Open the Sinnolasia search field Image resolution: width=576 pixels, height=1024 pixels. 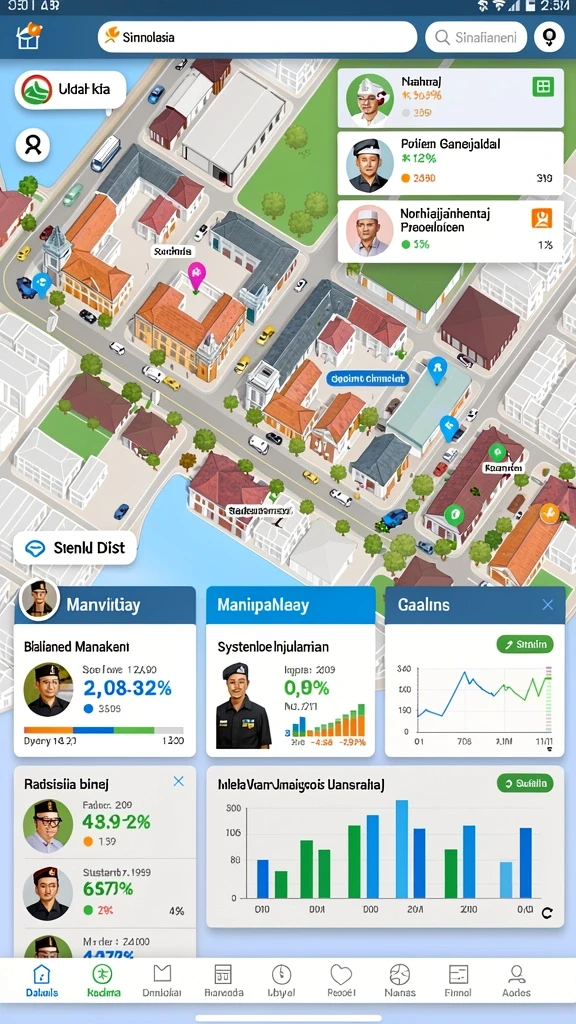[x=257, y=37]
